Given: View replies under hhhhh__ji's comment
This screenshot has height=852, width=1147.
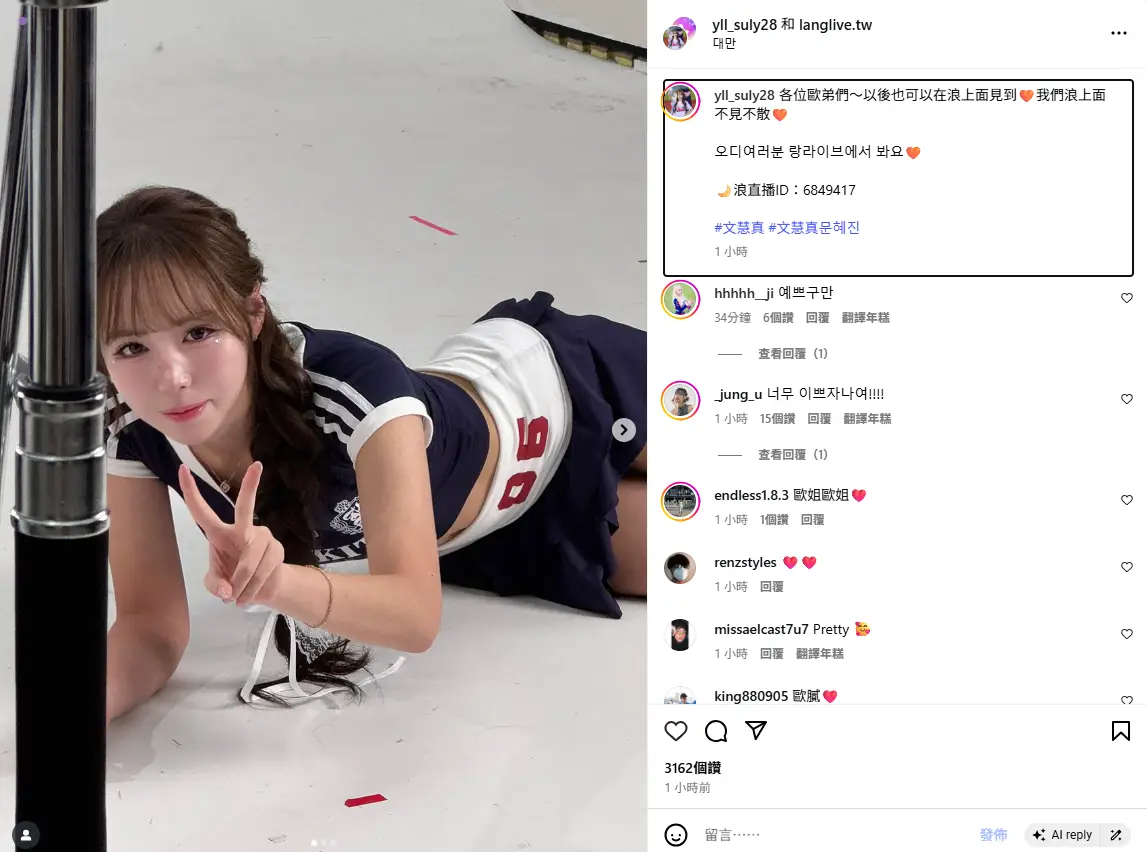Looking at the screenshot, I should coord(792,354).
